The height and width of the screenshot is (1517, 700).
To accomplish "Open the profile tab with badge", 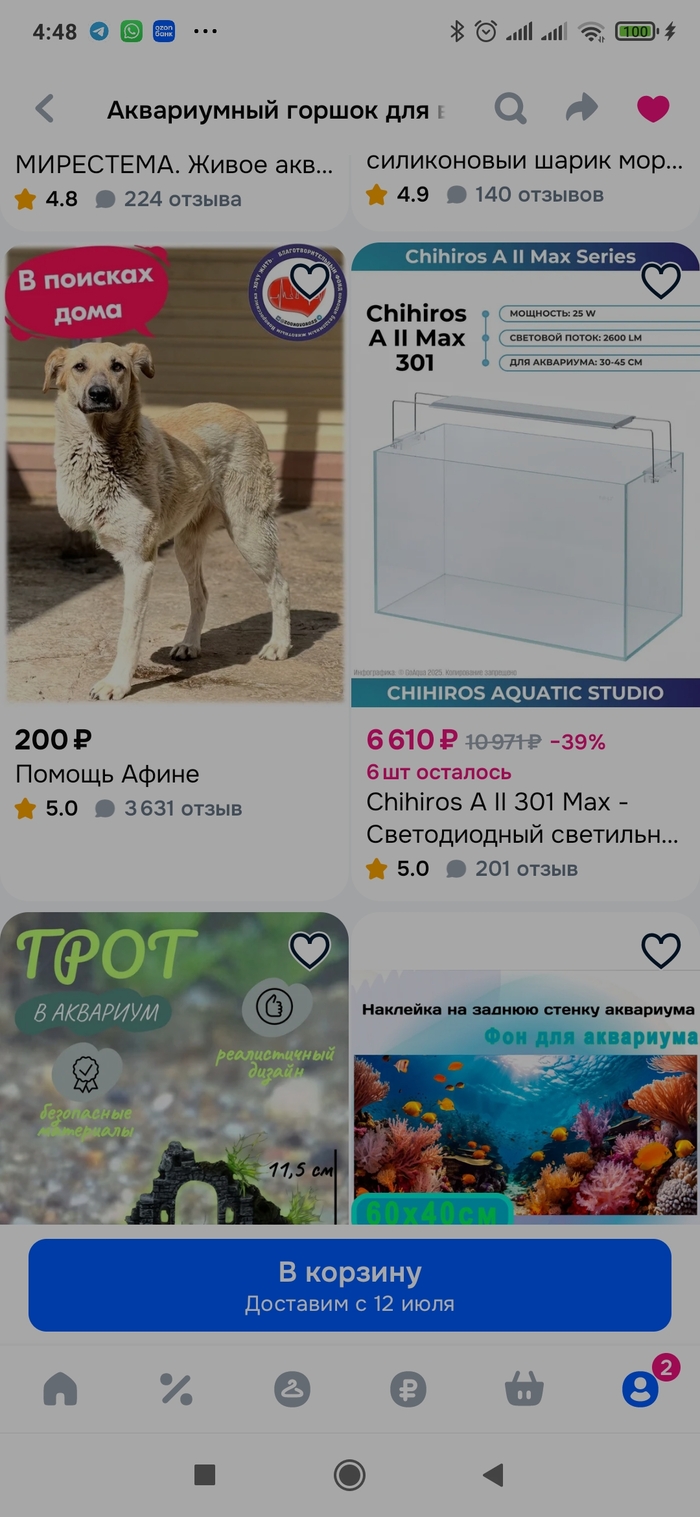I will pos(640,1389).
